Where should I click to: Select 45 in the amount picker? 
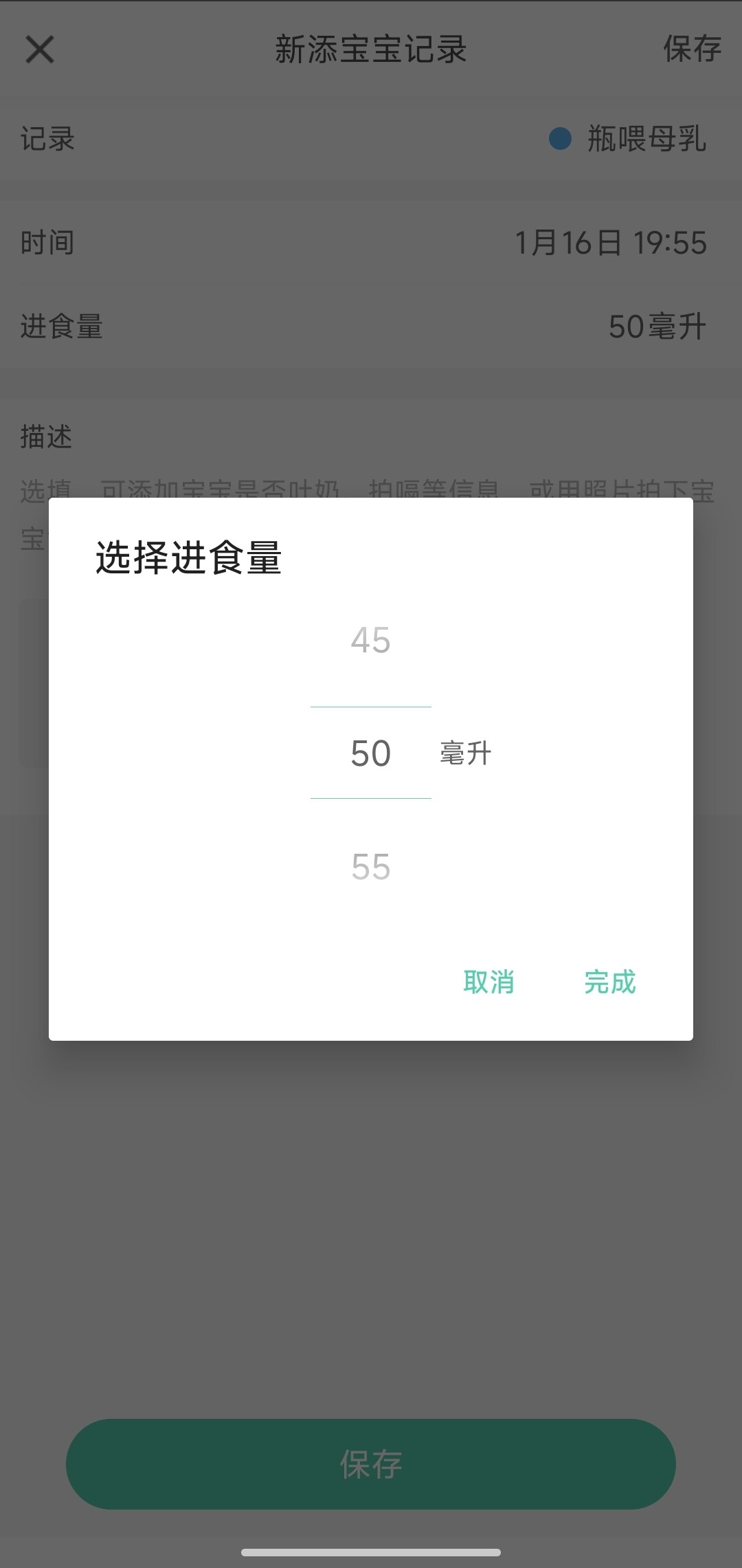click(370, 640)
